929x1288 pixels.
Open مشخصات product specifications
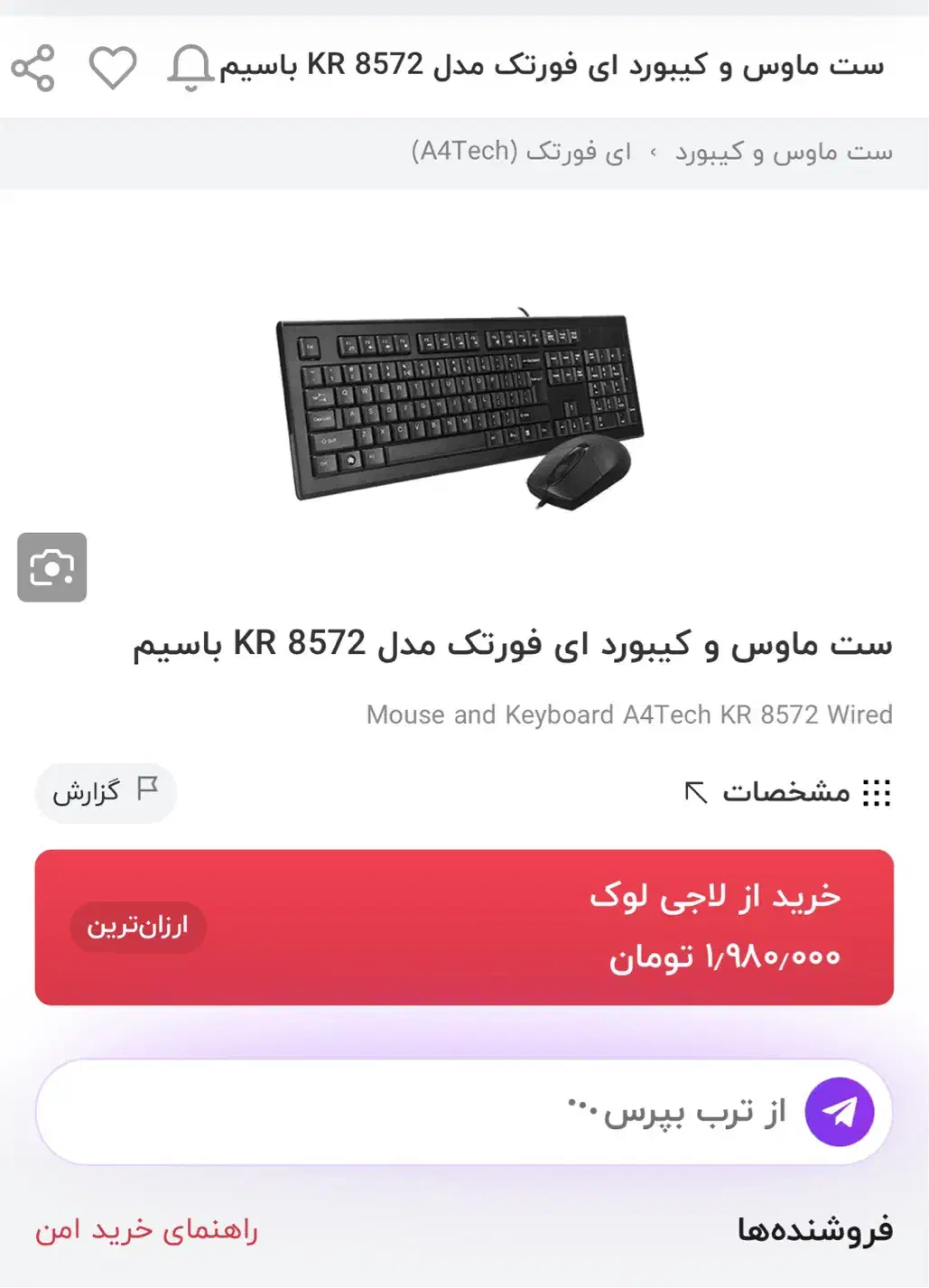tap(787, 792)
